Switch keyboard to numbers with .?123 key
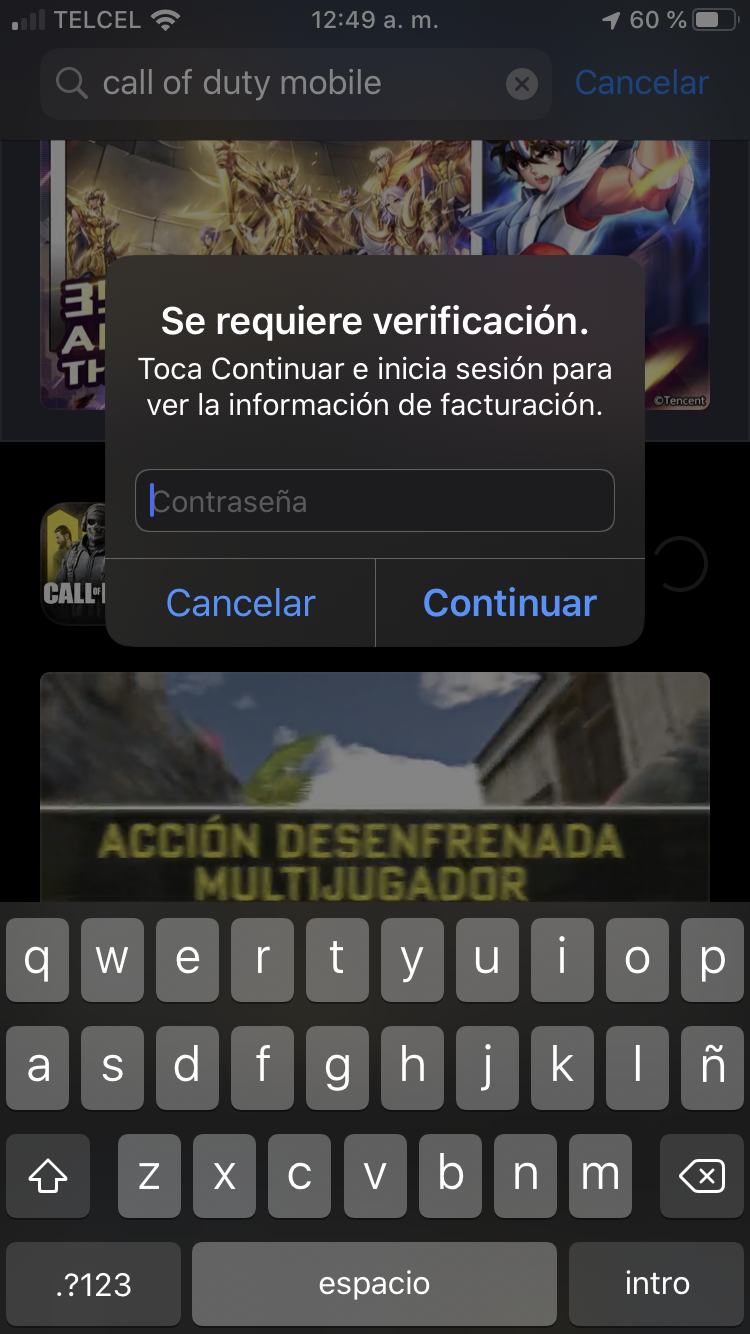This screenshot has width=750, height=1334. point(93,1284)
